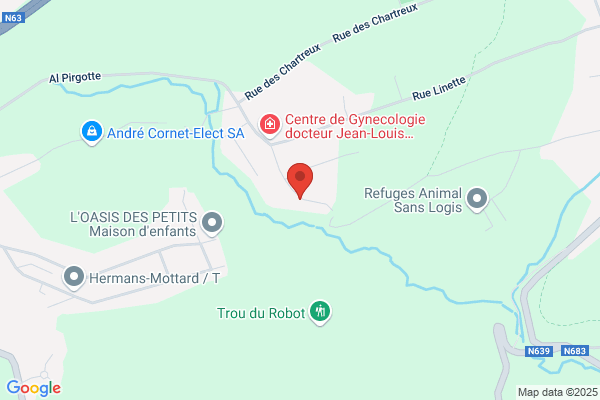Open Hermans-Mottard / T place marker
Viewport: 600px width, 400px height.
coord(74,278)
